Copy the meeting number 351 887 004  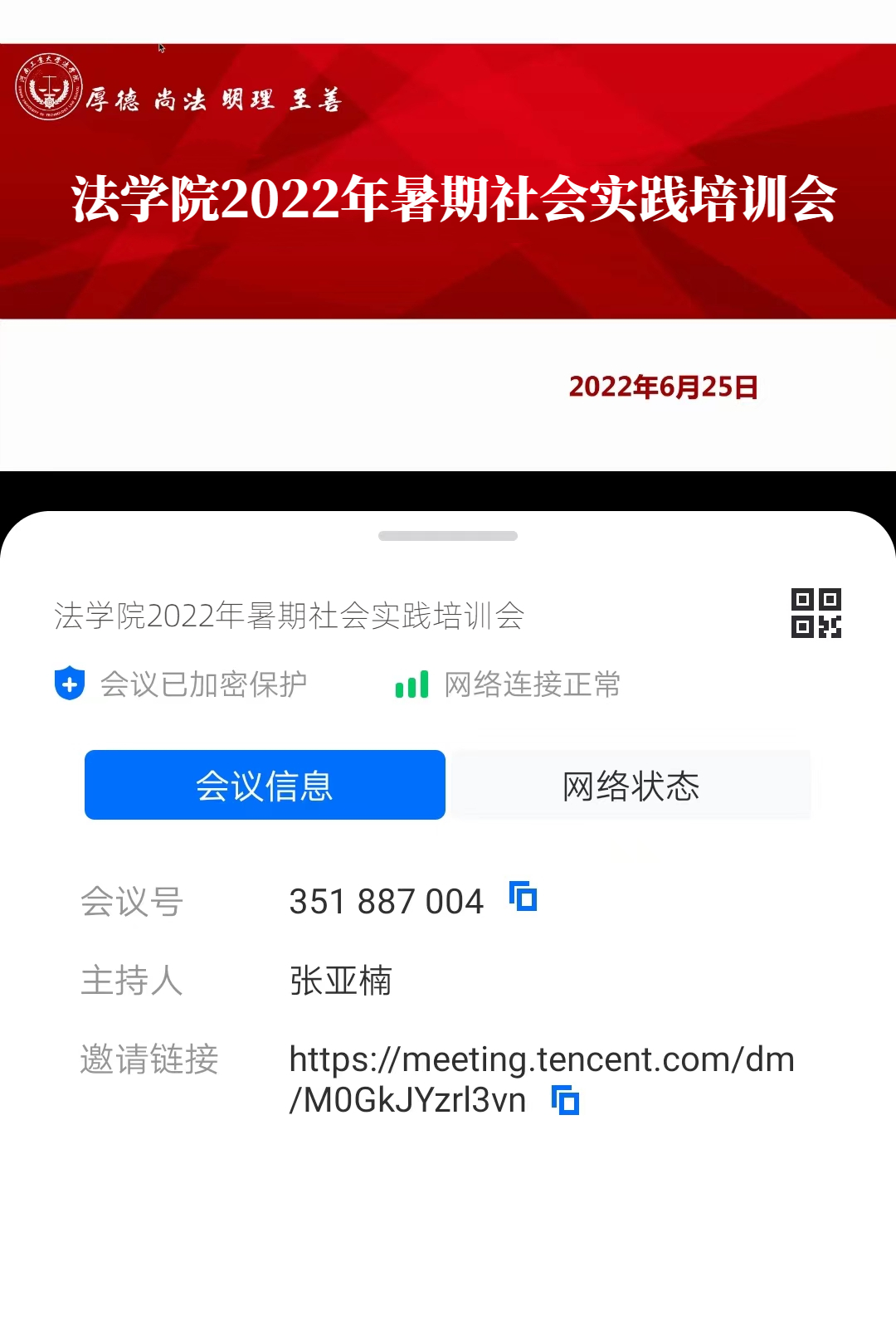click(523, 897)
